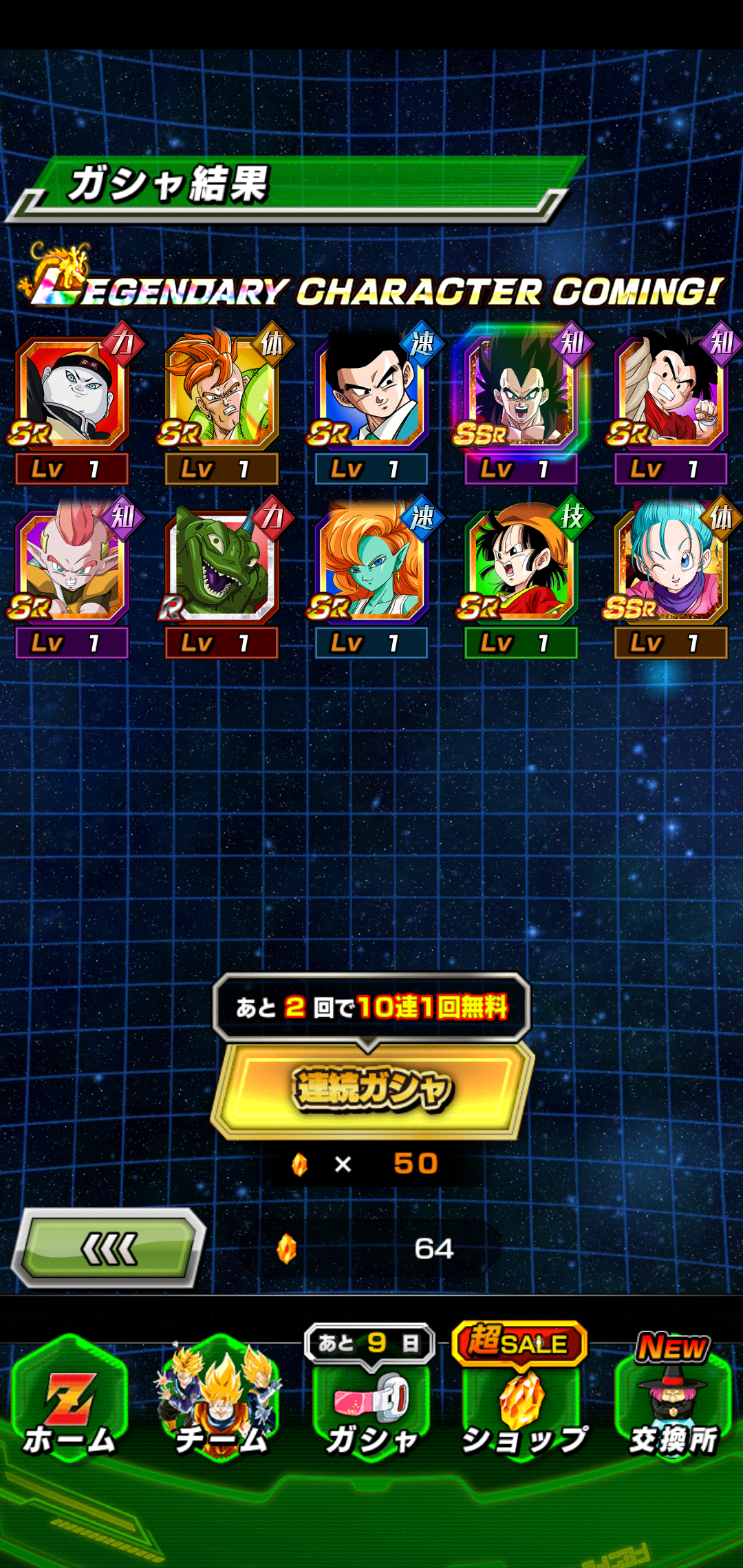View the rainbow-framed SSR Vegeta card
The image size is (743, 1568).
click(x=520, y=392)
